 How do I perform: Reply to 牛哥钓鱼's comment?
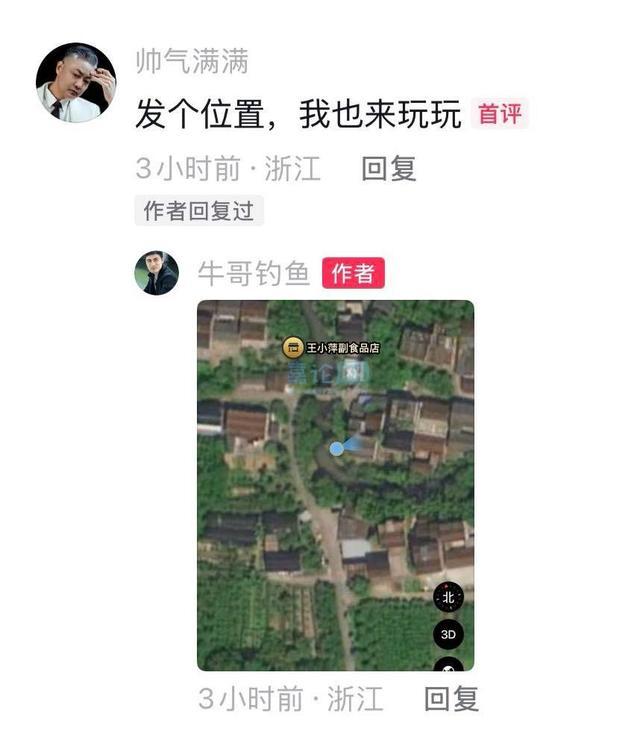point(451,699)
